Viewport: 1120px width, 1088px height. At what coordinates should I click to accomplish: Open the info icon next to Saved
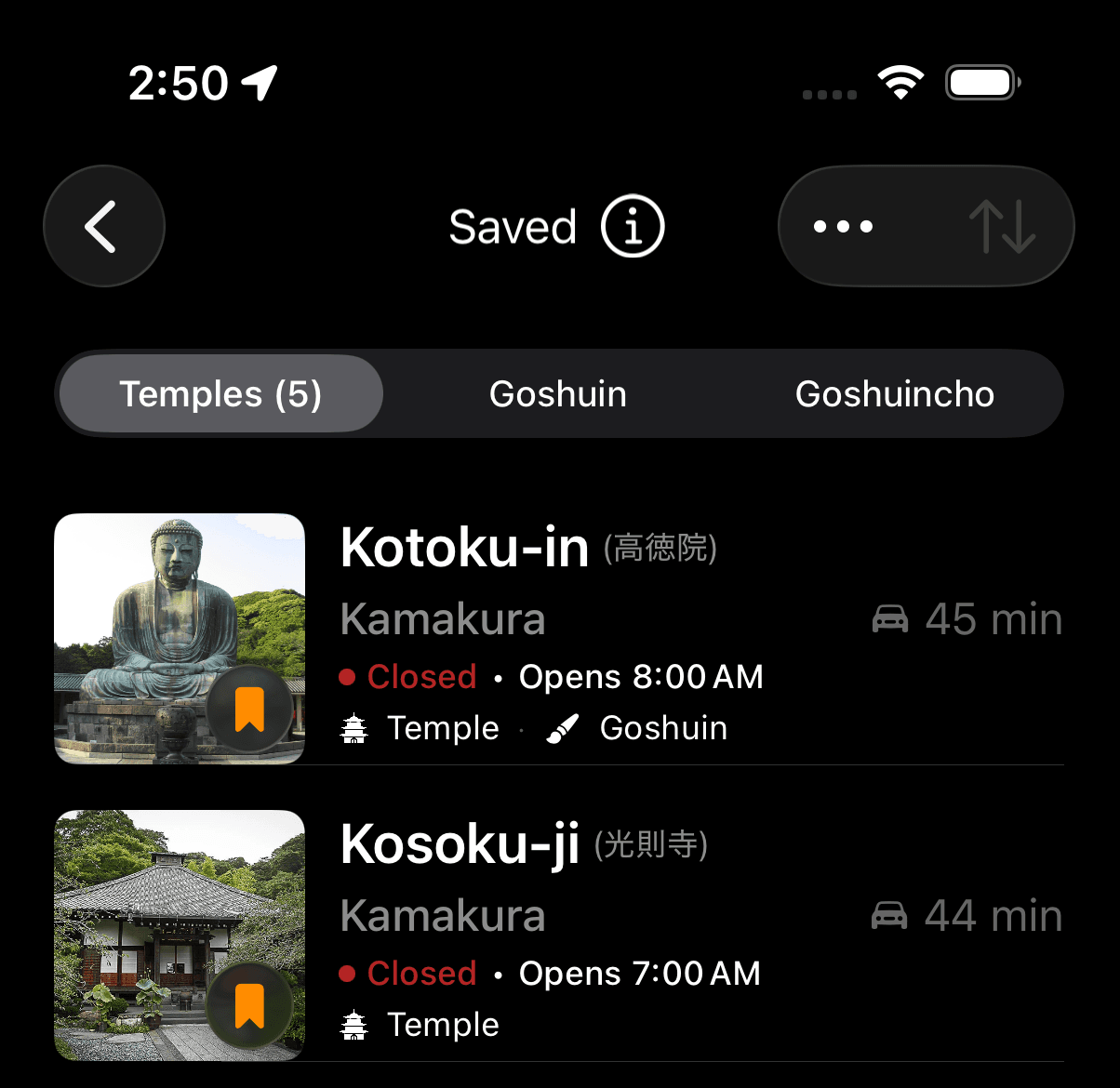tap(633, 226)
